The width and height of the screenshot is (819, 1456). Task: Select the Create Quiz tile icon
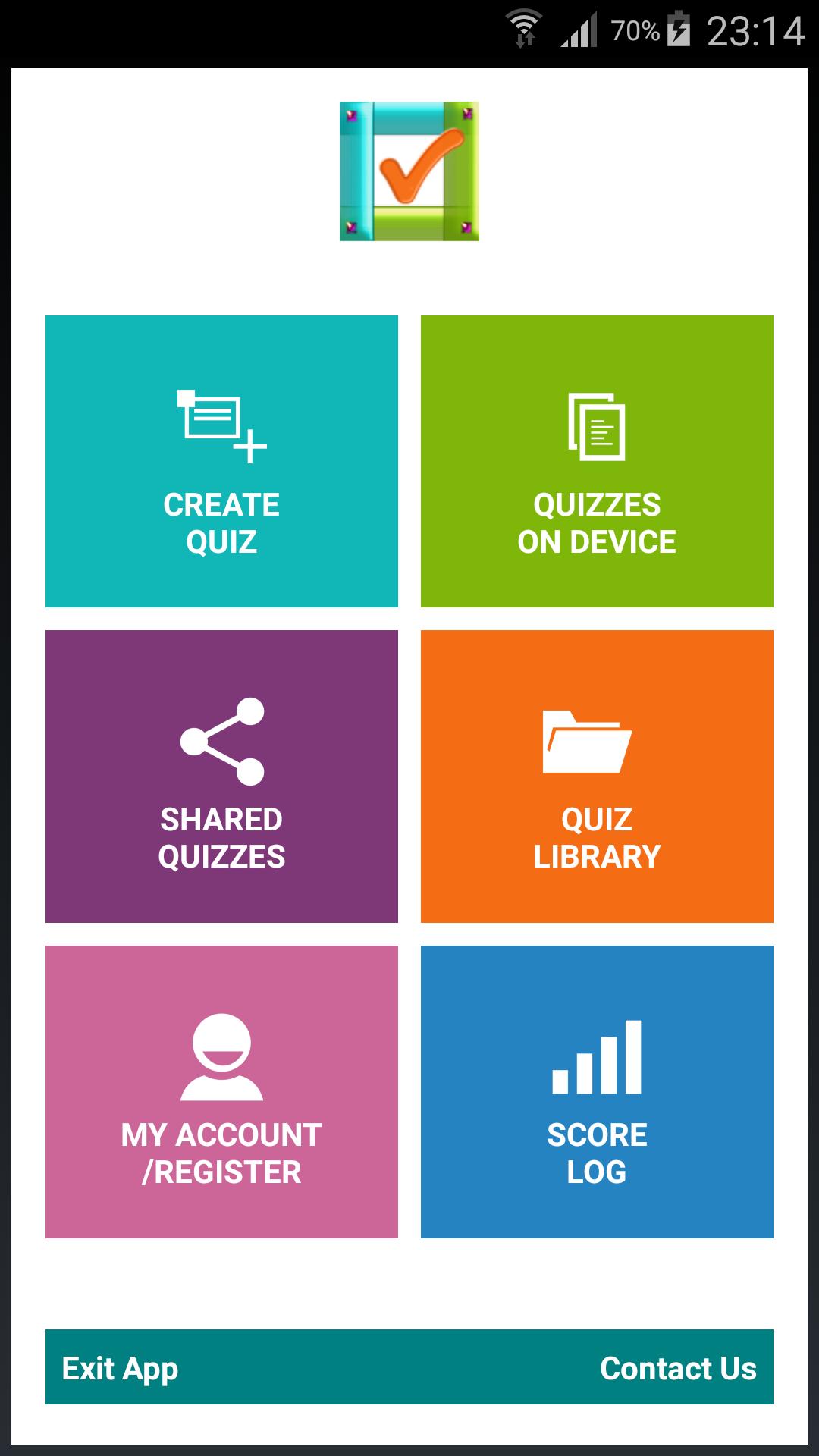[221, 422]
